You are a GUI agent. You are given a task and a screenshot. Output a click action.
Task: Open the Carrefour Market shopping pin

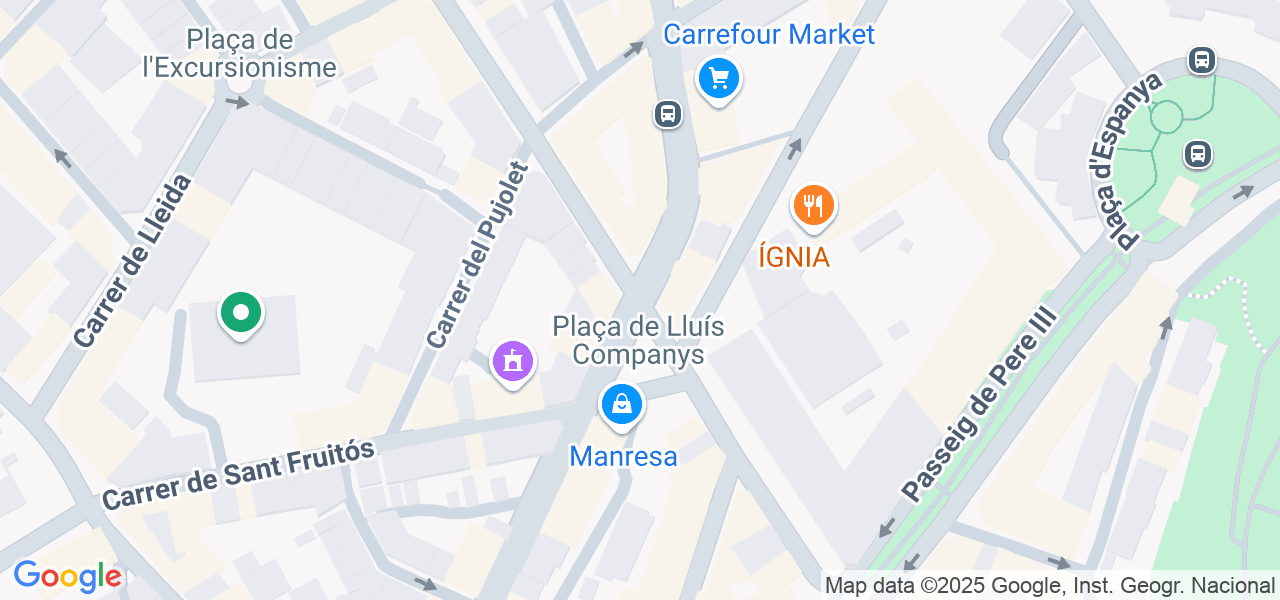point(718,78)
